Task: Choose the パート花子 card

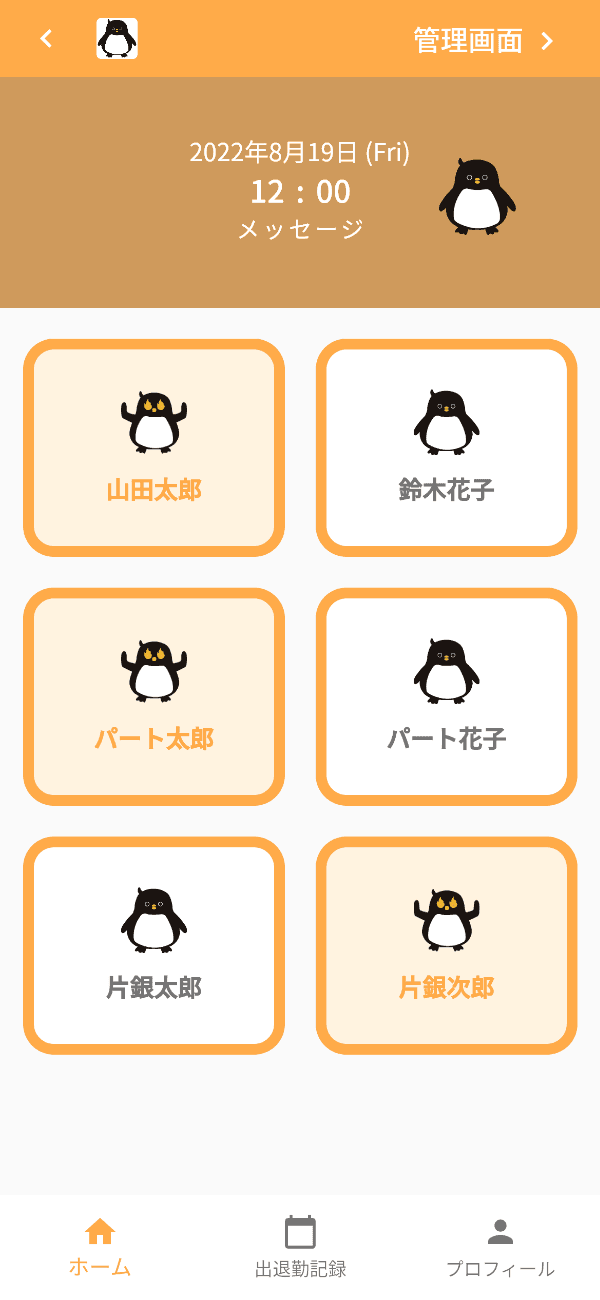Action: [446, 697]
